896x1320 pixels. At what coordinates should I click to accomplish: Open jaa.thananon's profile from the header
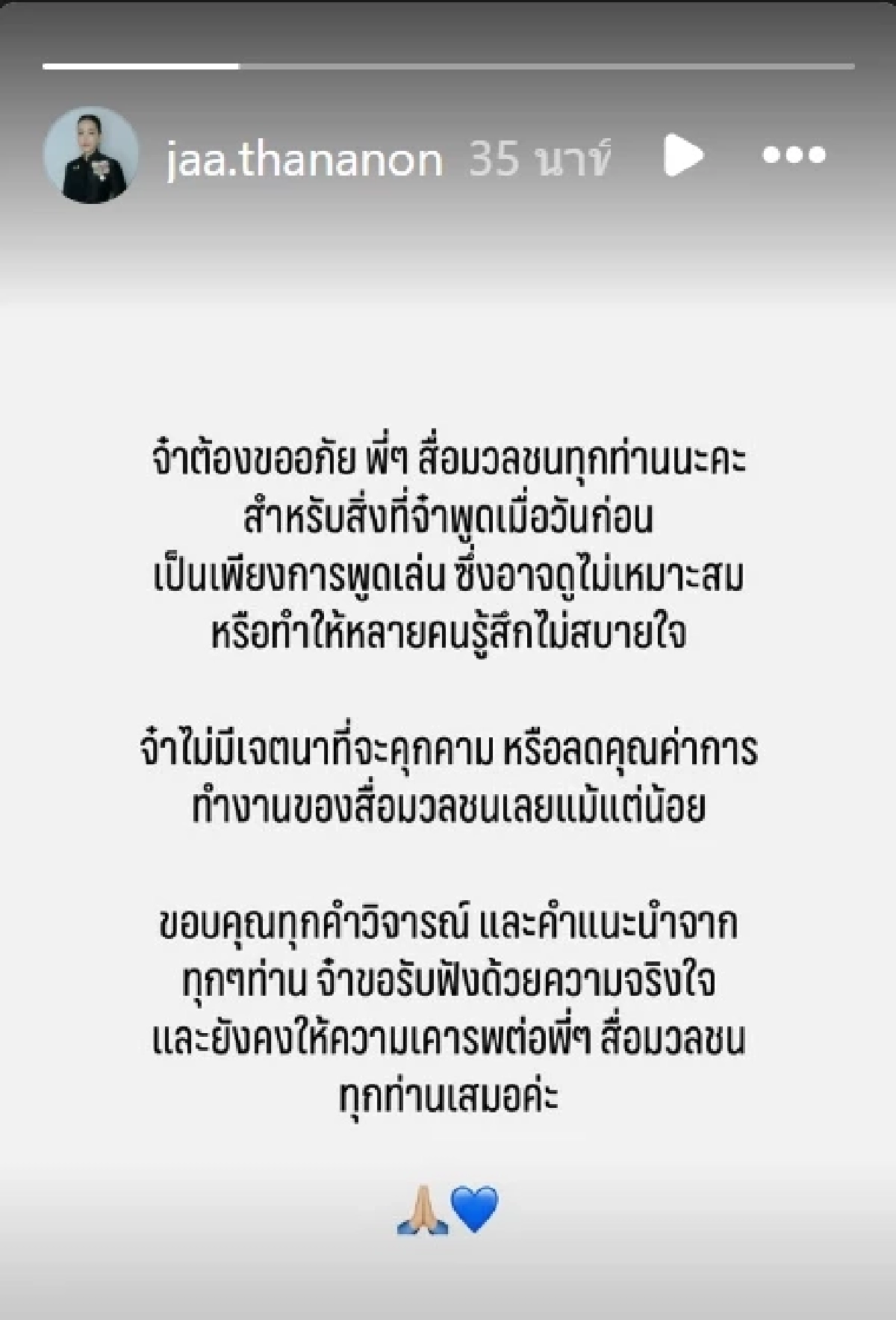coord(299,158)
